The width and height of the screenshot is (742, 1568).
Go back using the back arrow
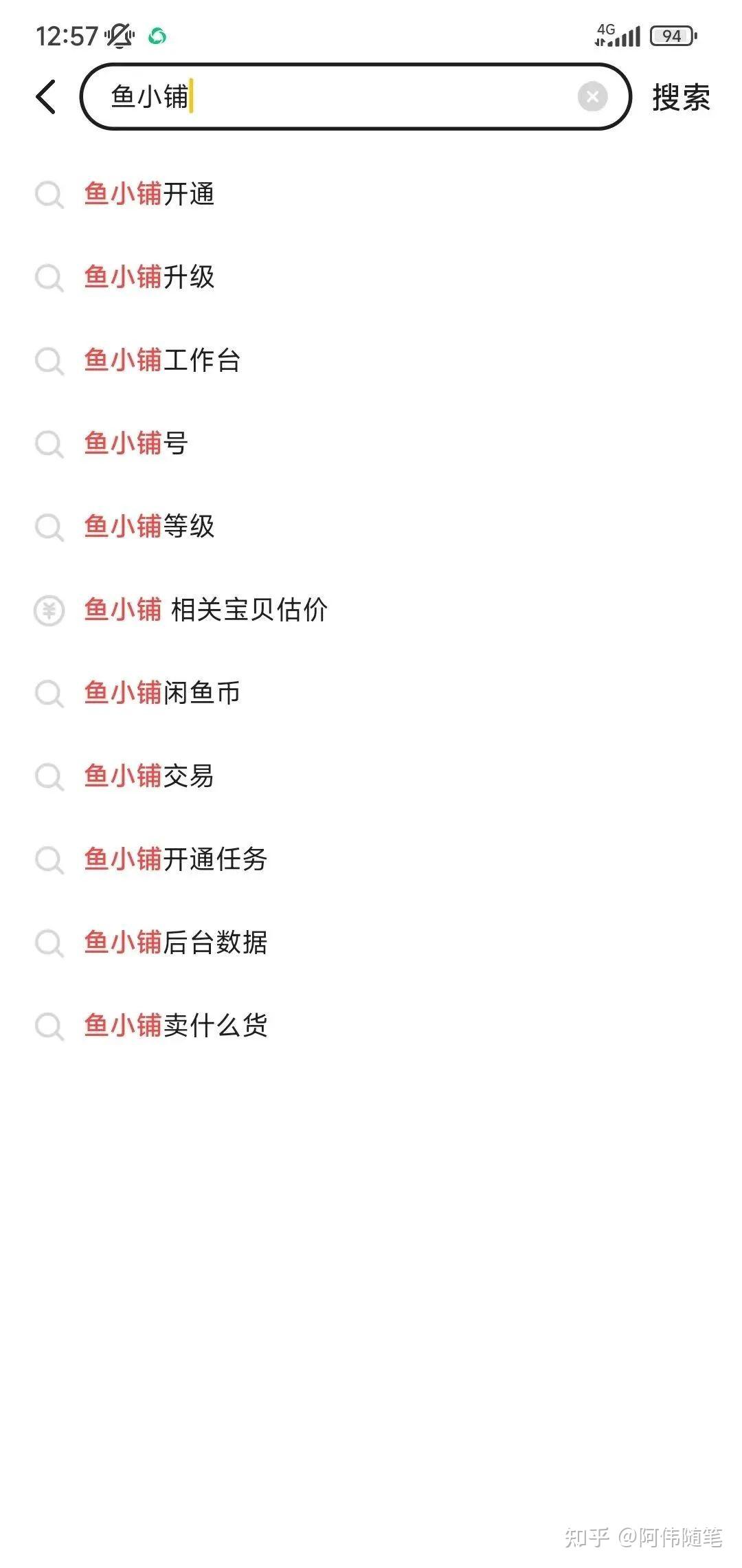tap(46, 96)
